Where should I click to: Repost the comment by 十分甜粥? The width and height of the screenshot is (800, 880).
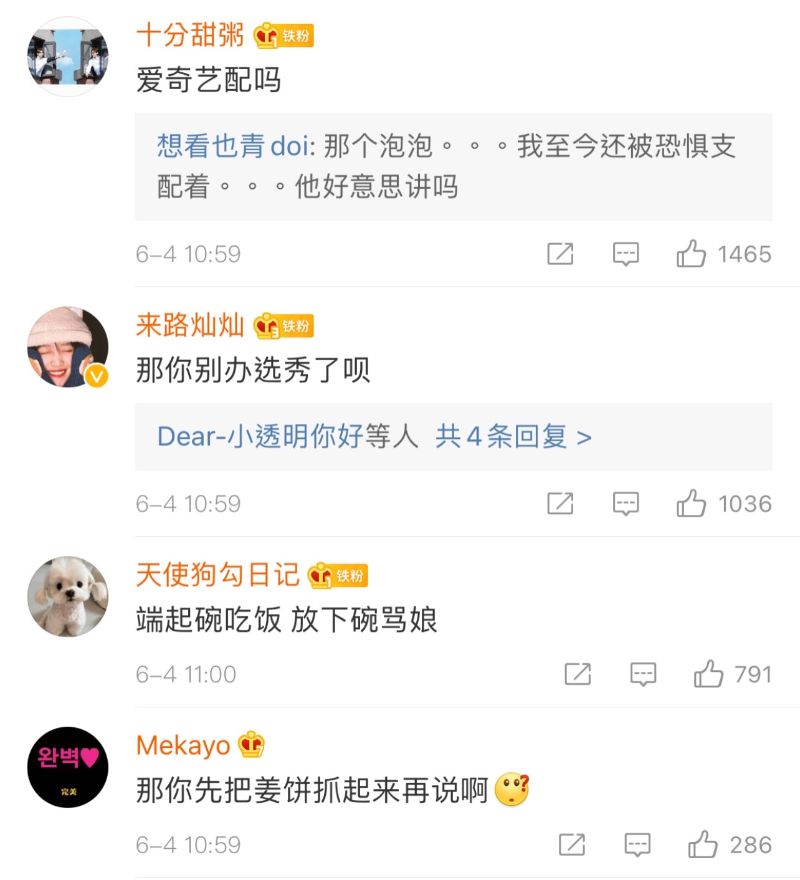(x=560, y=254)
